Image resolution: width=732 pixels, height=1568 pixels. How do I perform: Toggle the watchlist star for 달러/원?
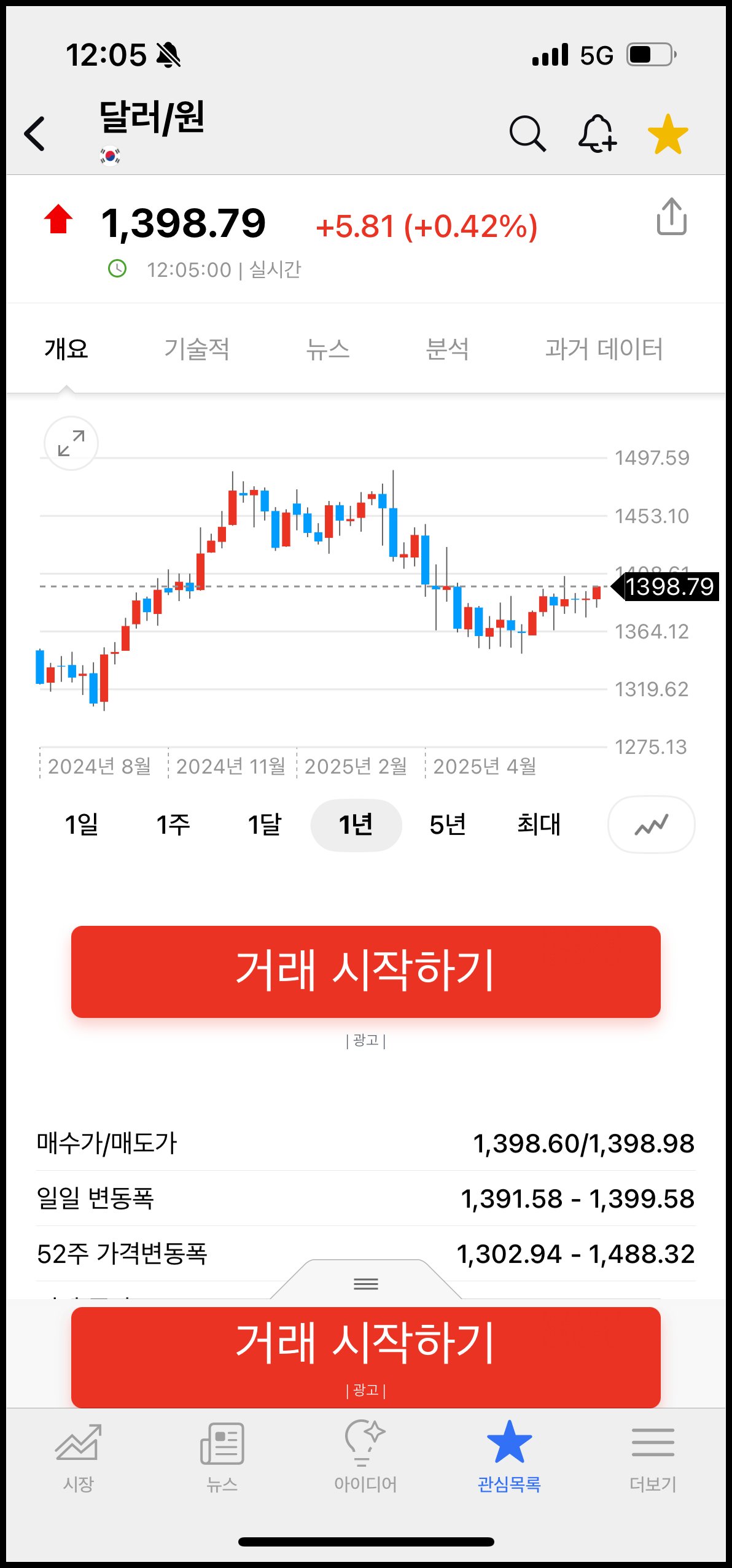(668, 134)
